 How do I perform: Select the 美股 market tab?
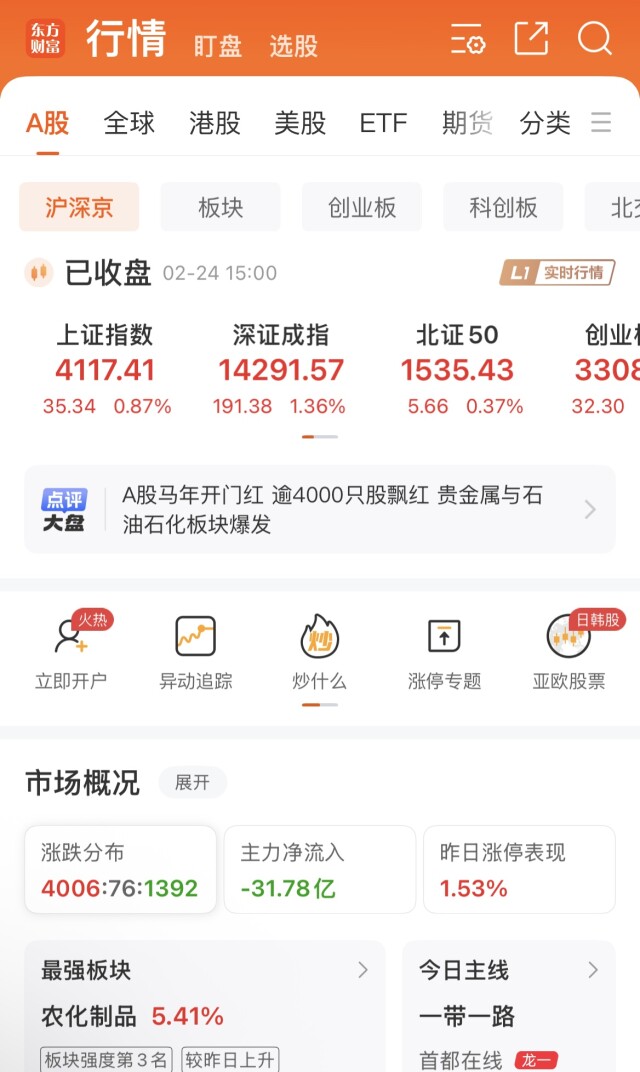pyautogui.click(x=300, y=123)
